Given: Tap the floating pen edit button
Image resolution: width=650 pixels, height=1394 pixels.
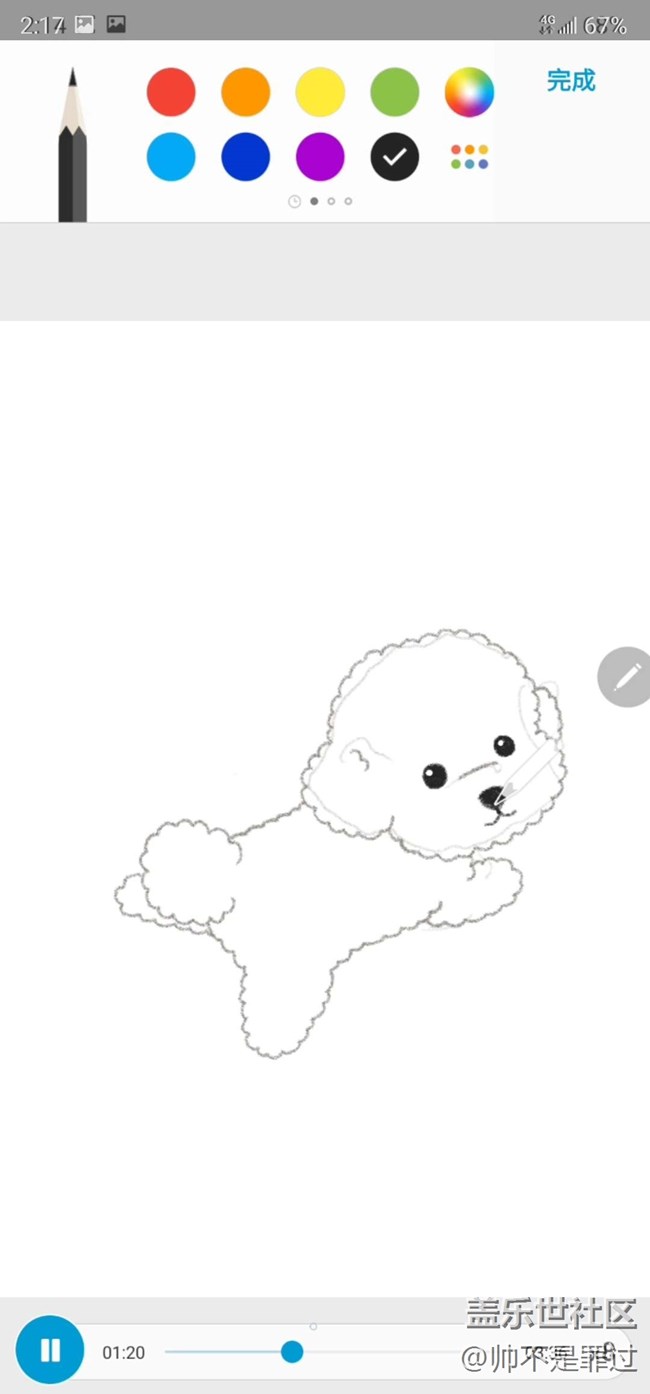Looking at the screenshot, I should coord(625,677).
